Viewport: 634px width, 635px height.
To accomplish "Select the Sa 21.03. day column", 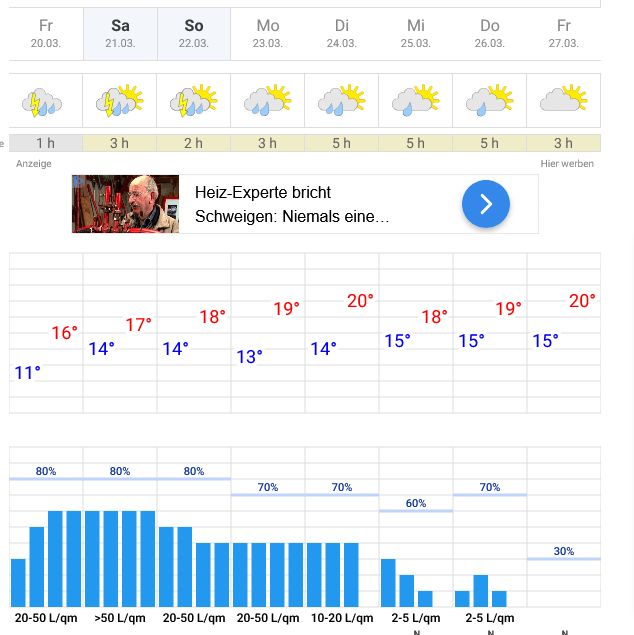I will (x=120, y=34).
